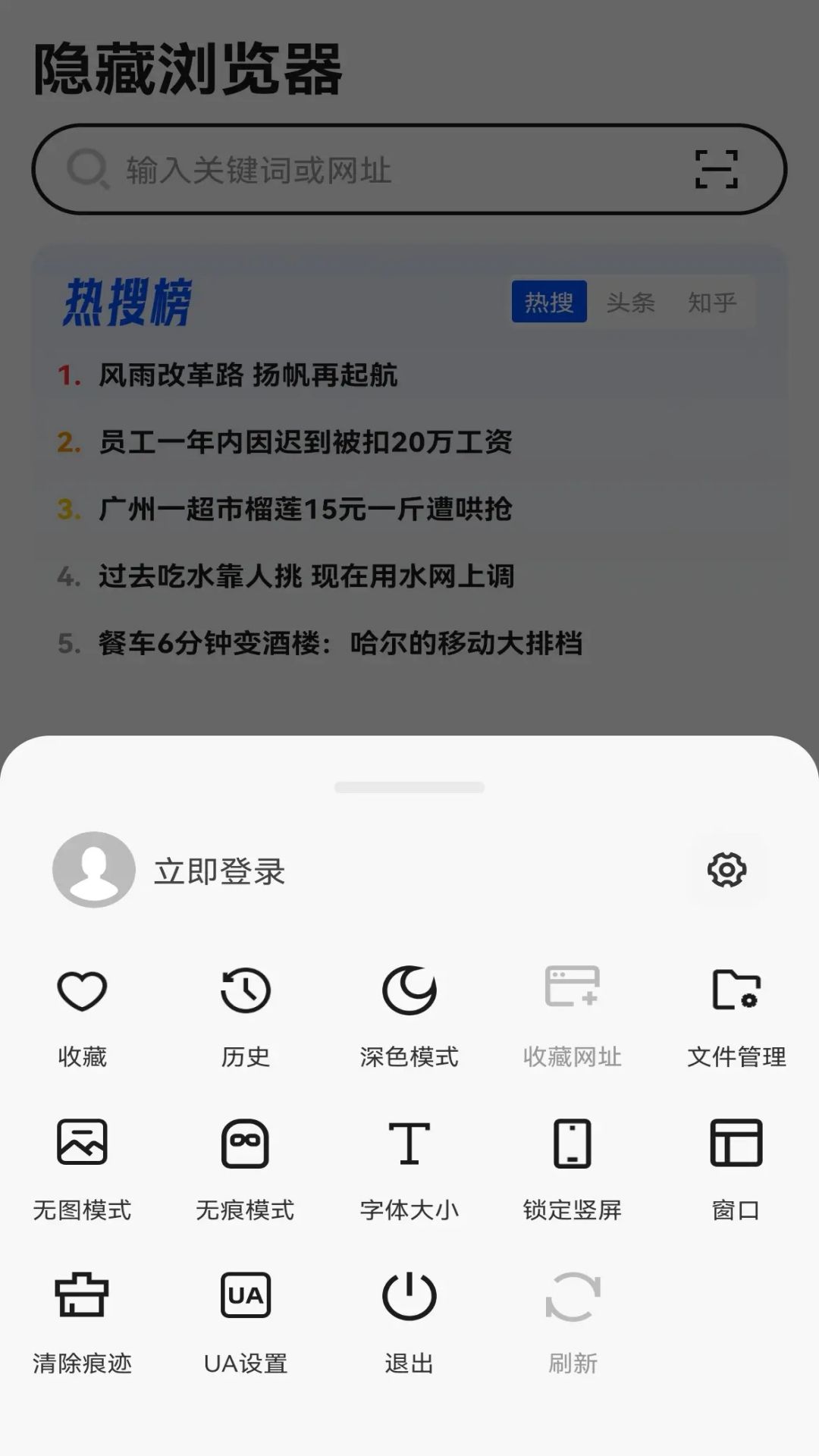819x1456 pixels.
Task: Open the settings gear icon
Action: pyautogui.click(x=726, y=870)
